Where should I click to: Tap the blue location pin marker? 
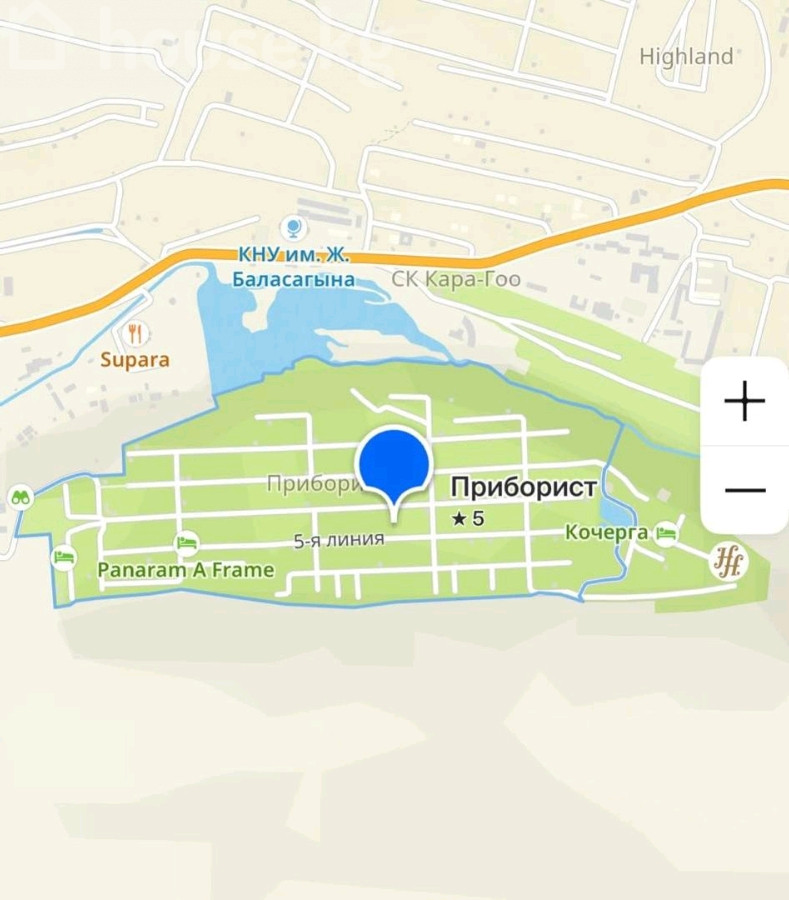[x=394, y=464]
